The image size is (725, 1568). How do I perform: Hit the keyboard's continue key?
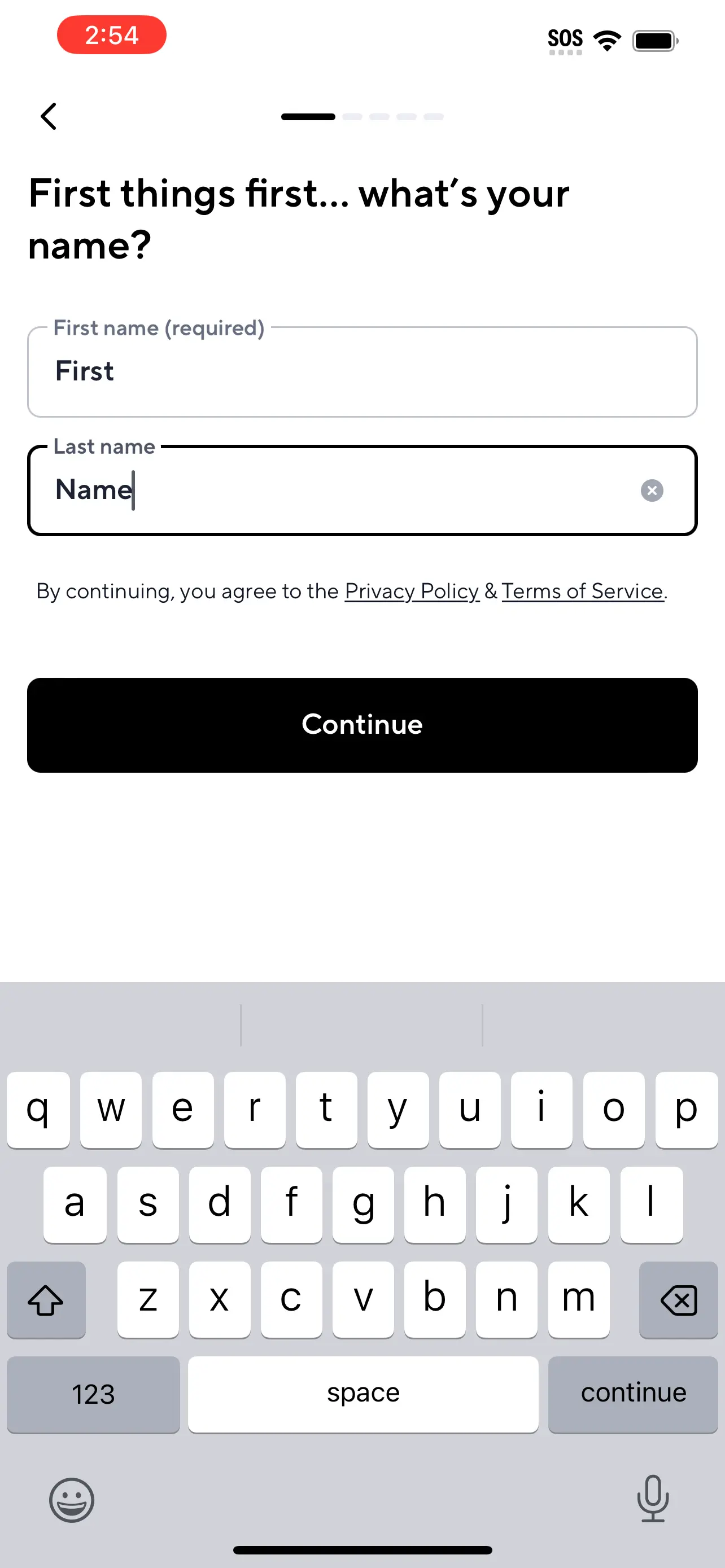[x=632, y=1394]
